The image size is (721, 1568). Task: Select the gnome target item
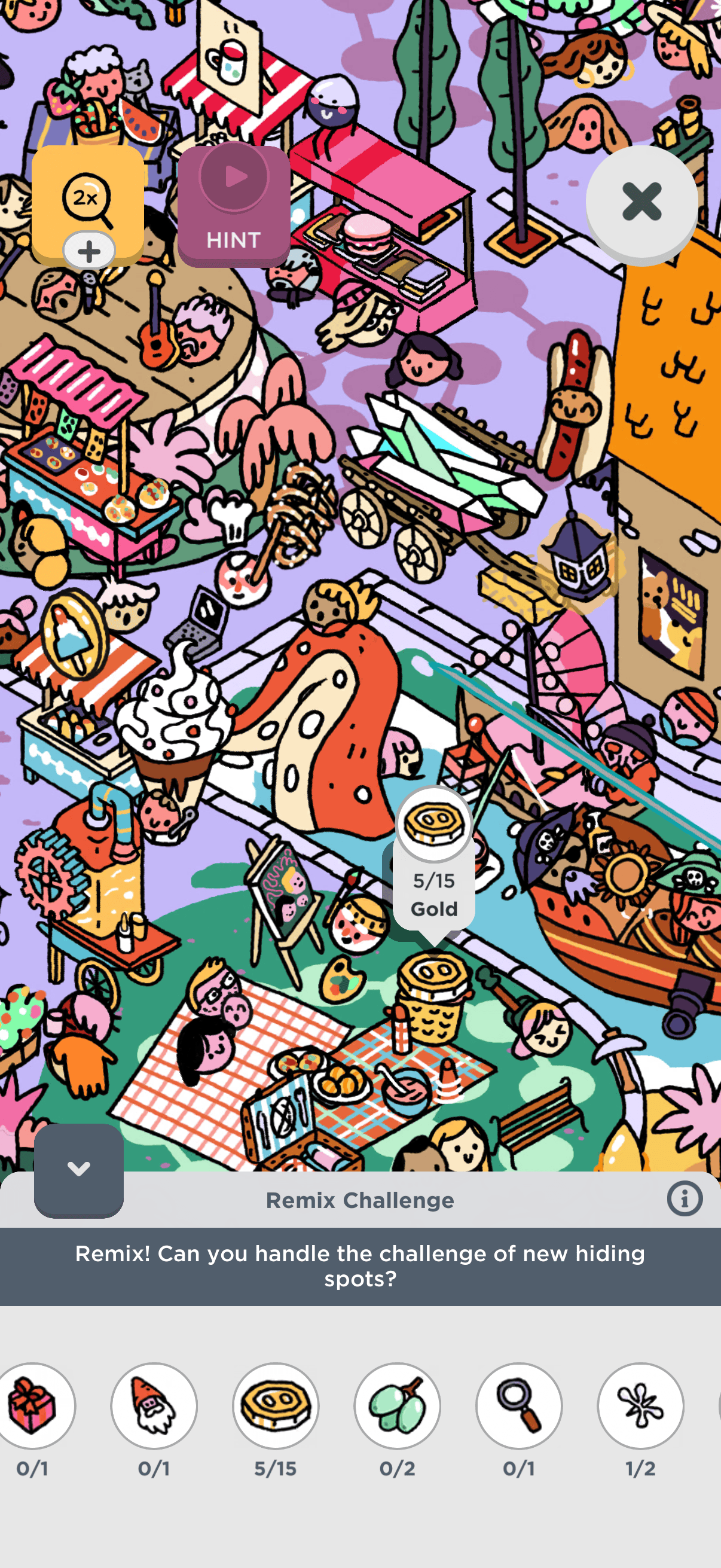pyautogui.click(x=154, y=1405)
